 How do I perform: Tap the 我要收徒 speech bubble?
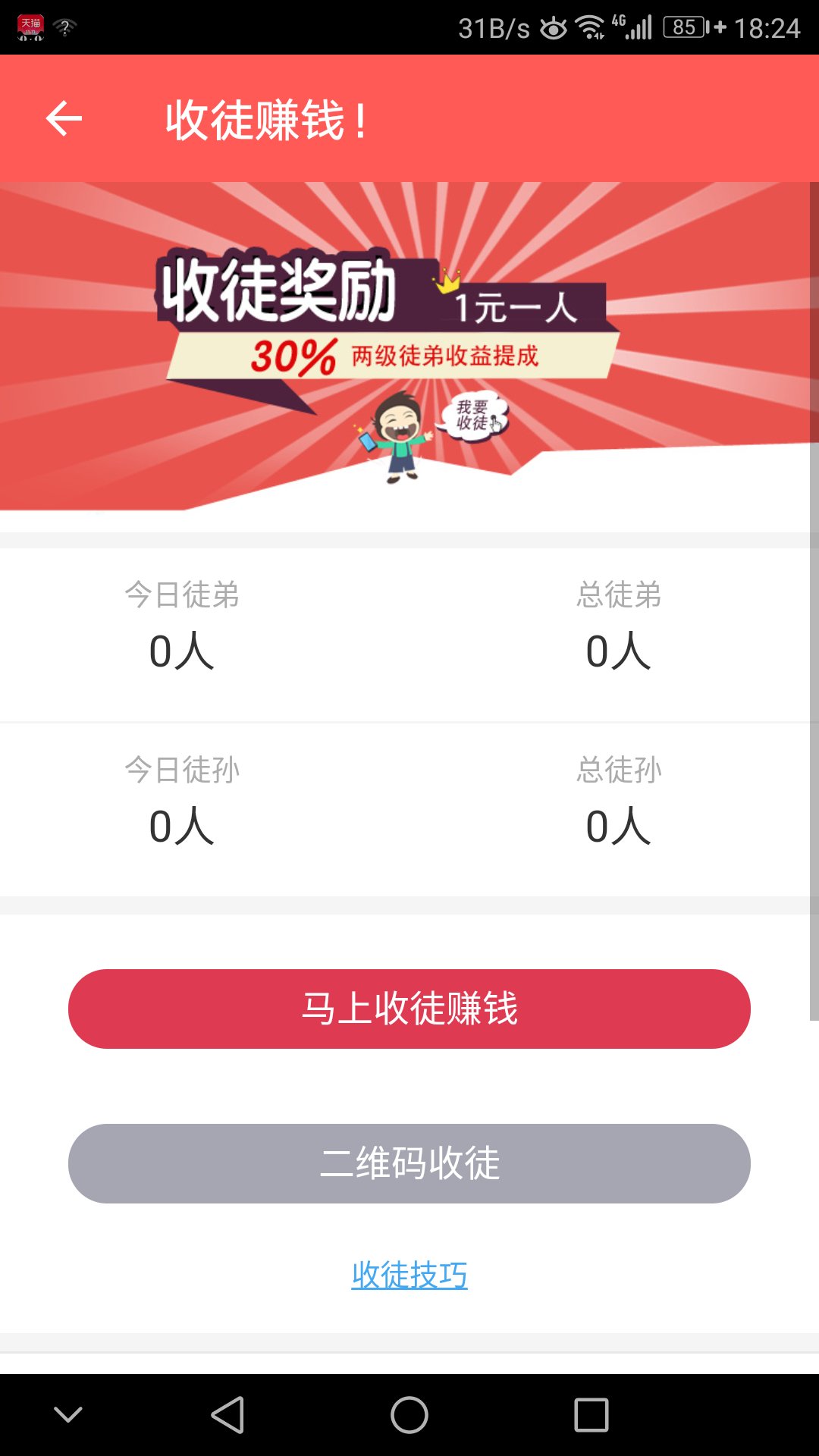(474, 416)
